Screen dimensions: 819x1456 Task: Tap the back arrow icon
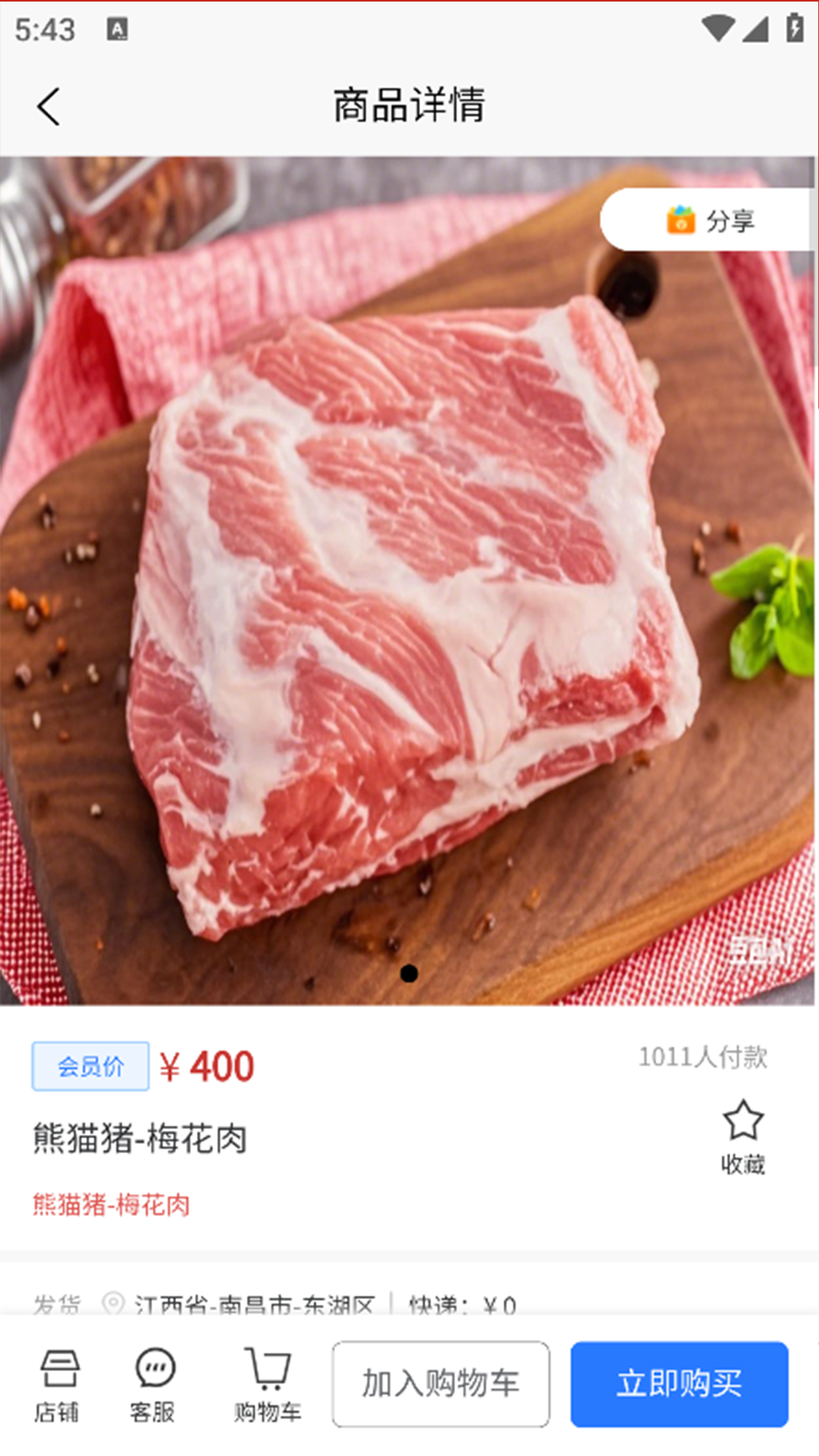click(49, 105)
